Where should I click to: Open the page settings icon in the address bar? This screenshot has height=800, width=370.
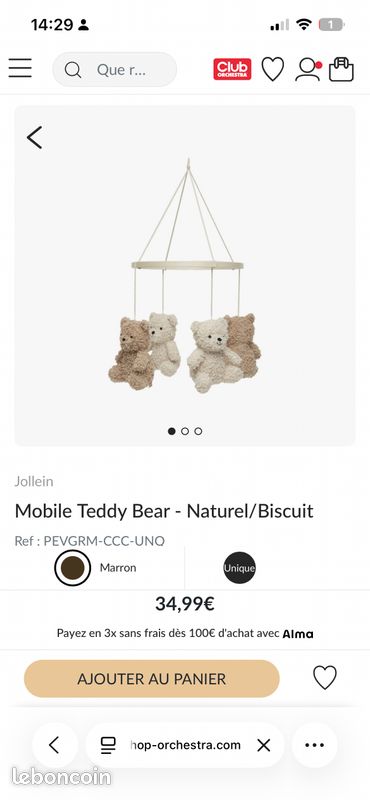108,745
